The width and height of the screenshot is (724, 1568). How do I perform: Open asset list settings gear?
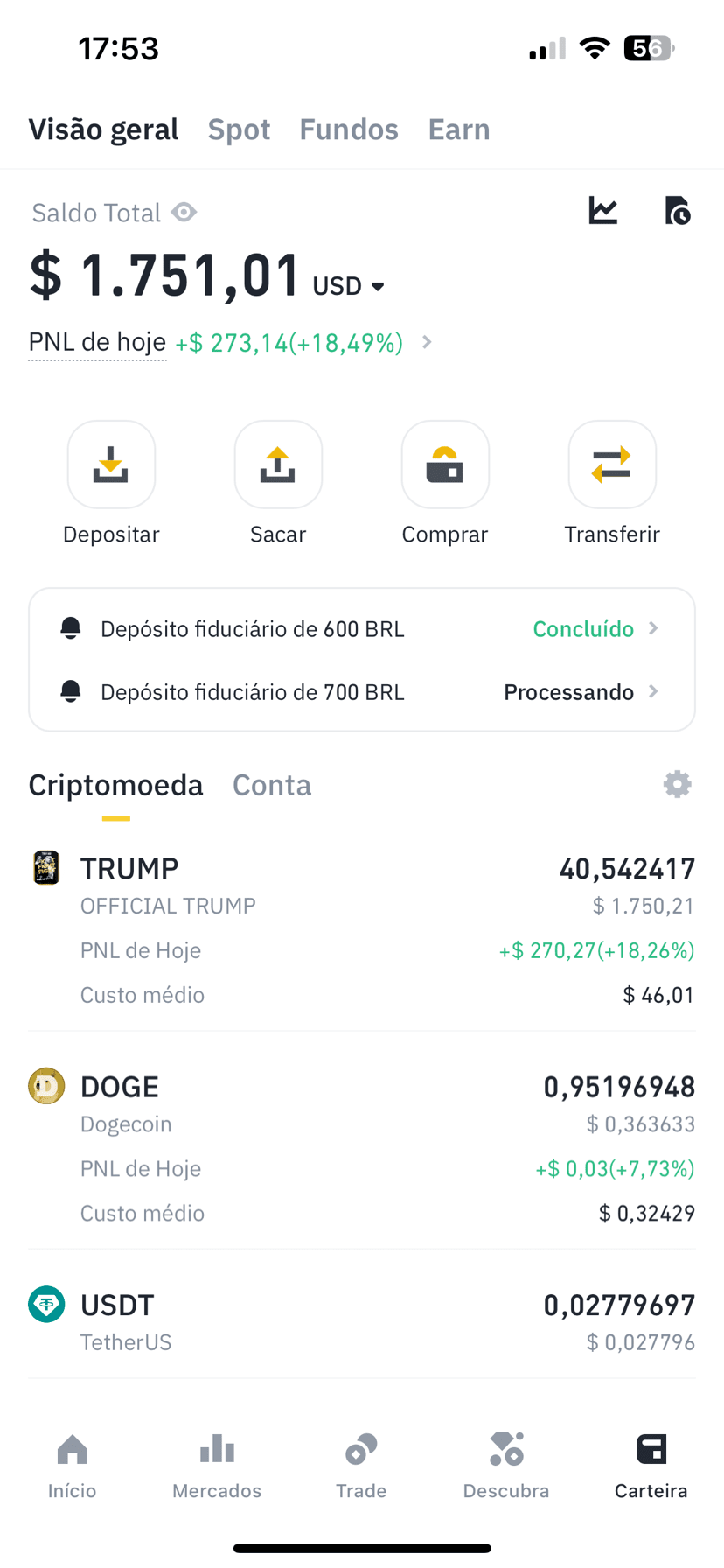(x=677, y=784)
